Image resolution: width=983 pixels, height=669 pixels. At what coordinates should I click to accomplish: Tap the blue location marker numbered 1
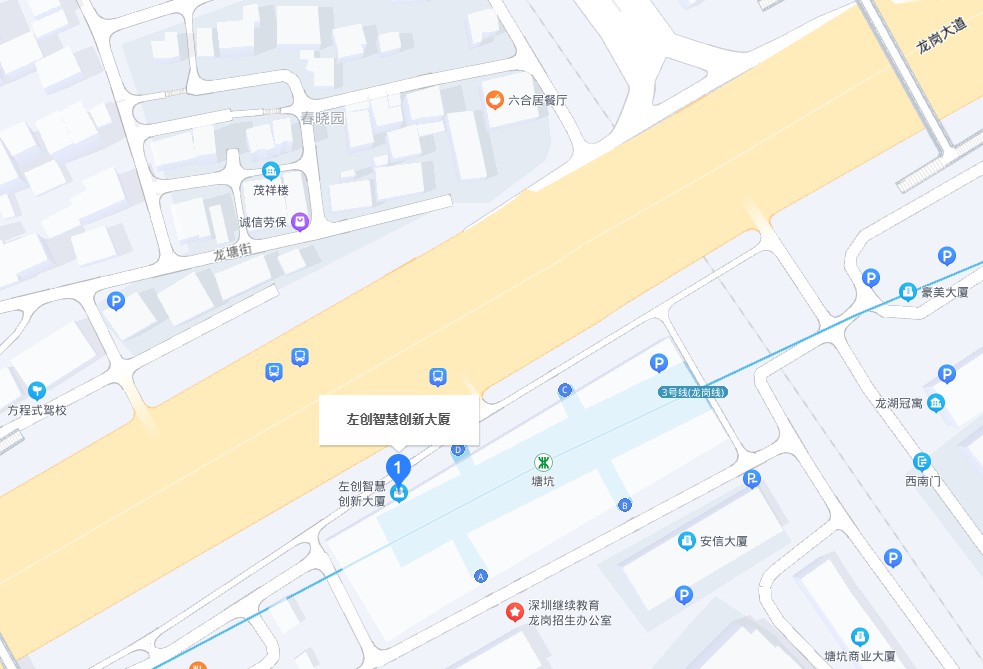pos(398,467)
